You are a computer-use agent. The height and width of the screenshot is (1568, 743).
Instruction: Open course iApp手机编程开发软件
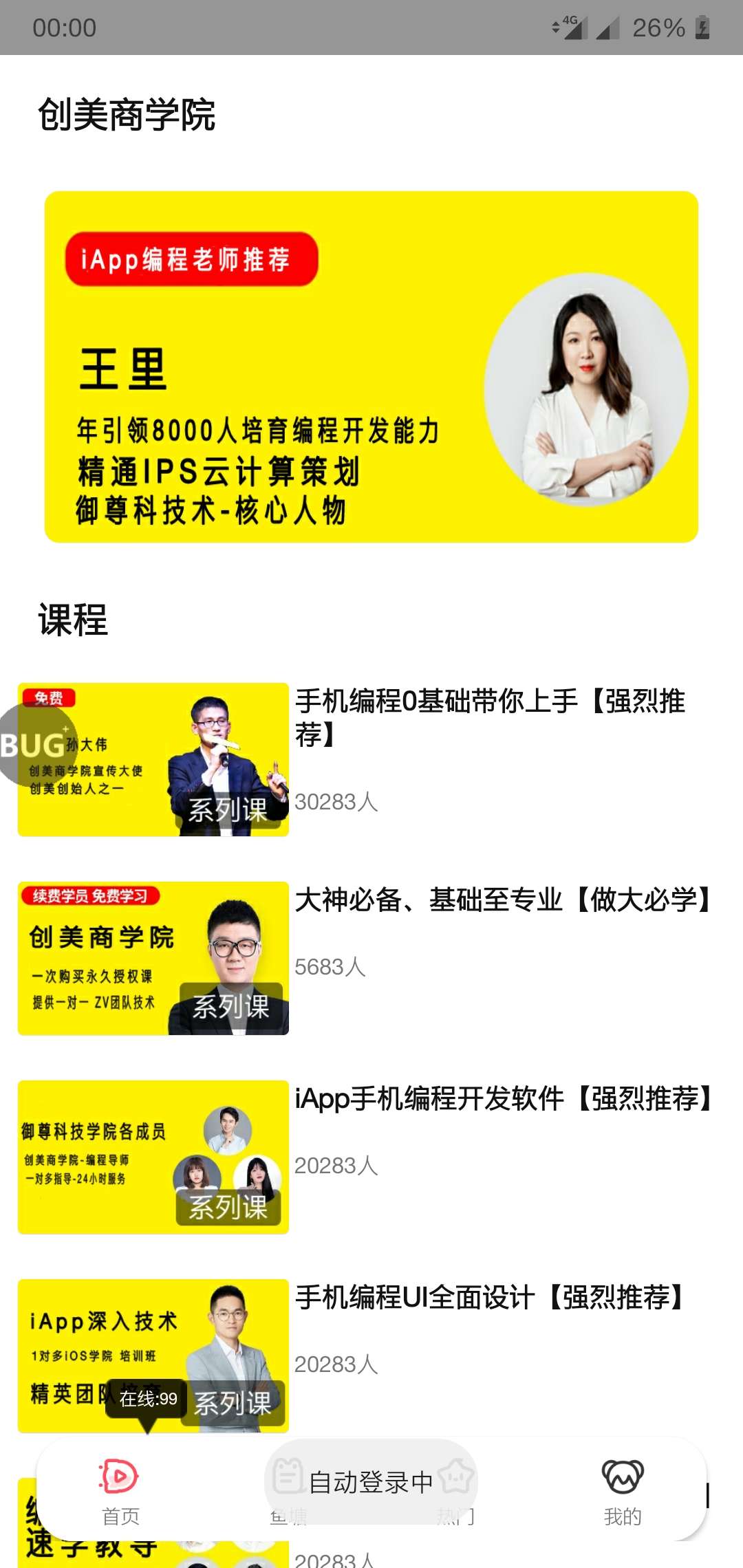[x=502, y=1098]
